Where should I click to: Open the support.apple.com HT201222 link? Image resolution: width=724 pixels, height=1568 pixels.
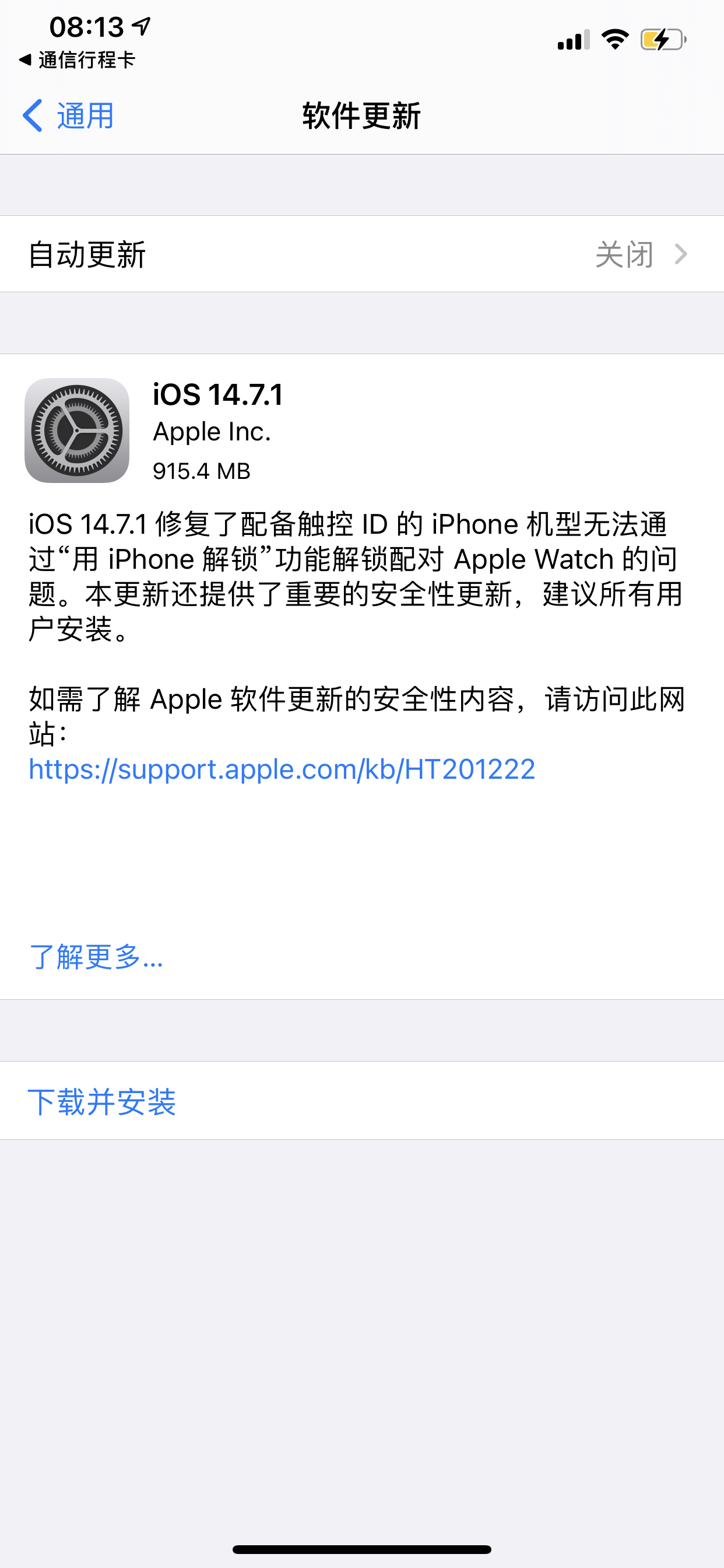282,769
